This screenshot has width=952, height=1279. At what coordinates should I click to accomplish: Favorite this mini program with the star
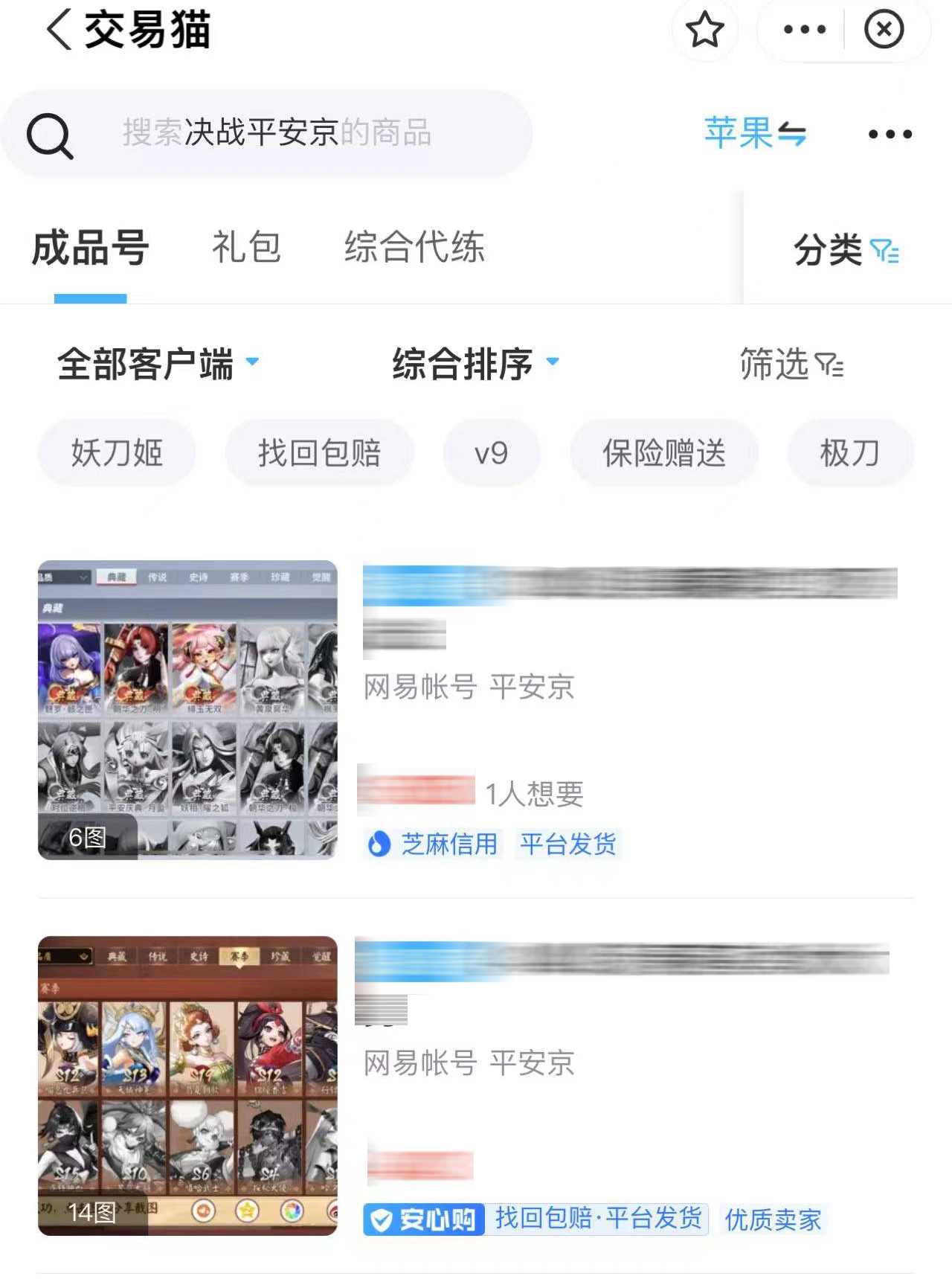[x=704, y=30]
